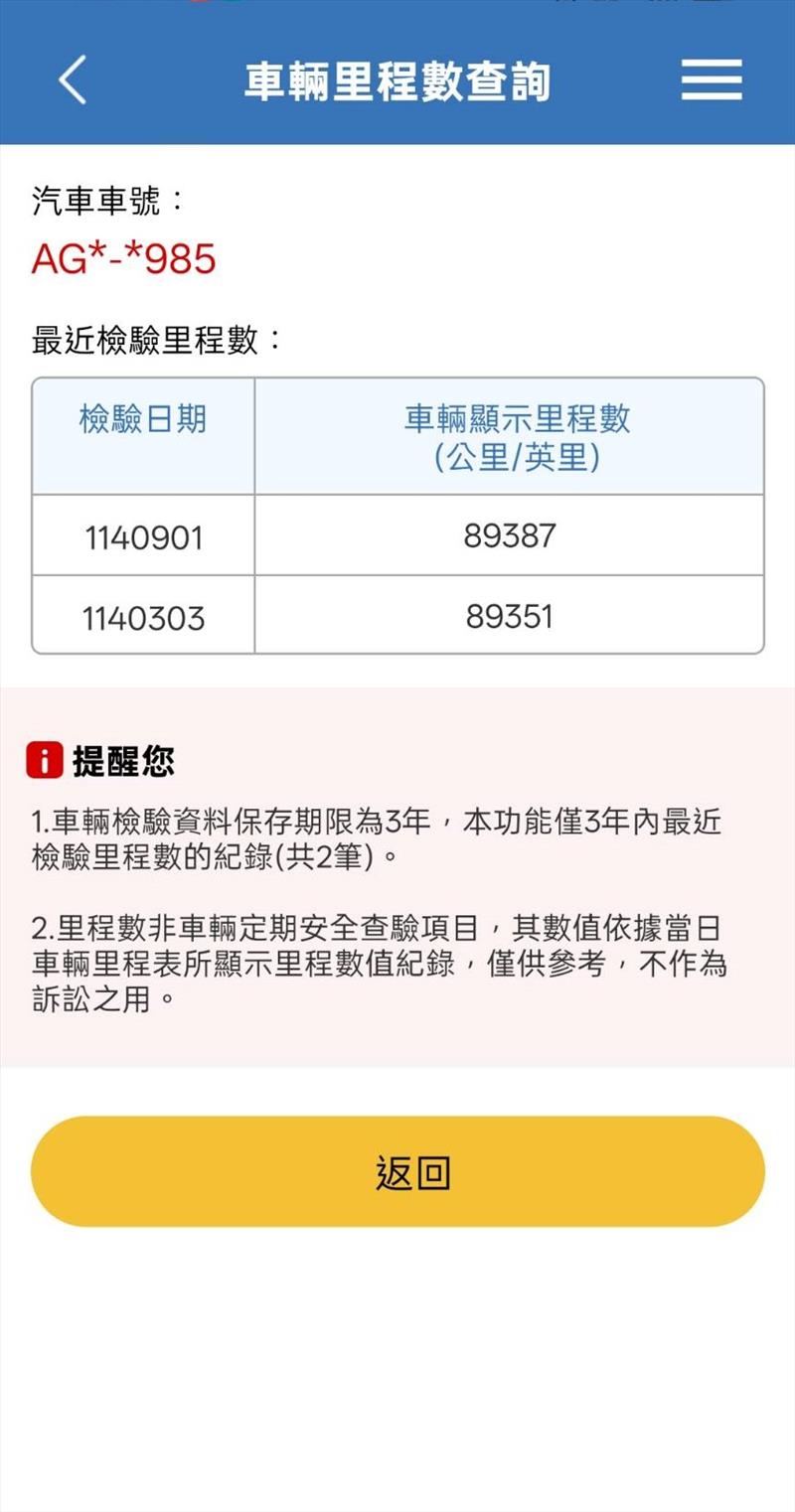The width and height of the screenshot is (795, 1512).
Task: Tap the yellow 返回 button
Action: 397,1171
